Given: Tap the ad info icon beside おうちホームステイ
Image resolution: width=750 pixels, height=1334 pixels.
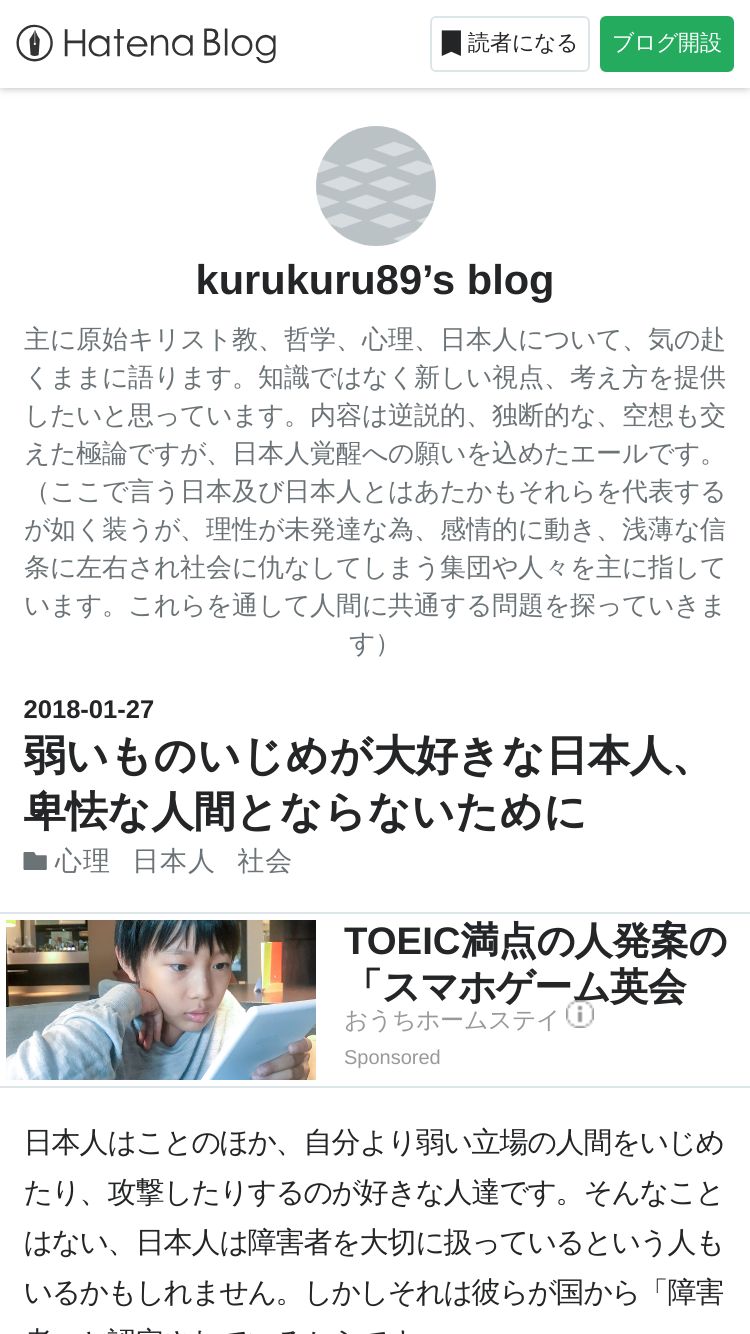Looking at the screenshot, I should click(580, 1015).
